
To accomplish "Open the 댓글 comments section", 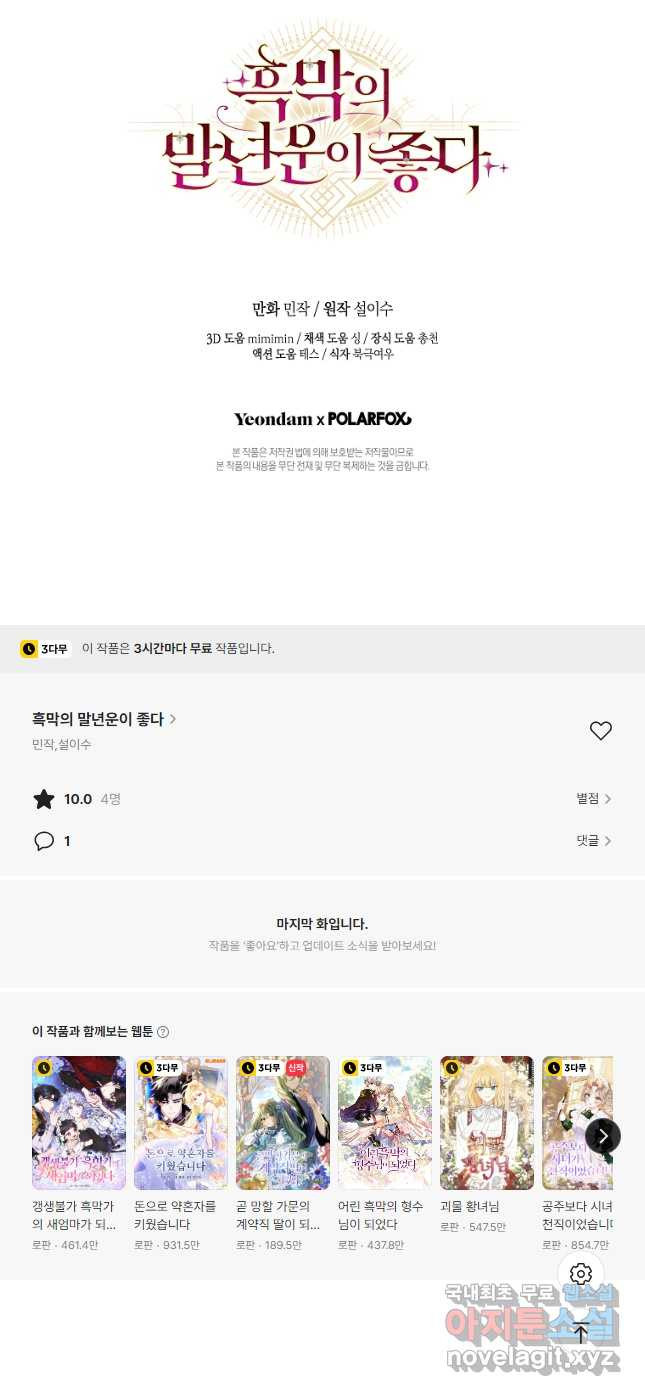I will (593, 841).
